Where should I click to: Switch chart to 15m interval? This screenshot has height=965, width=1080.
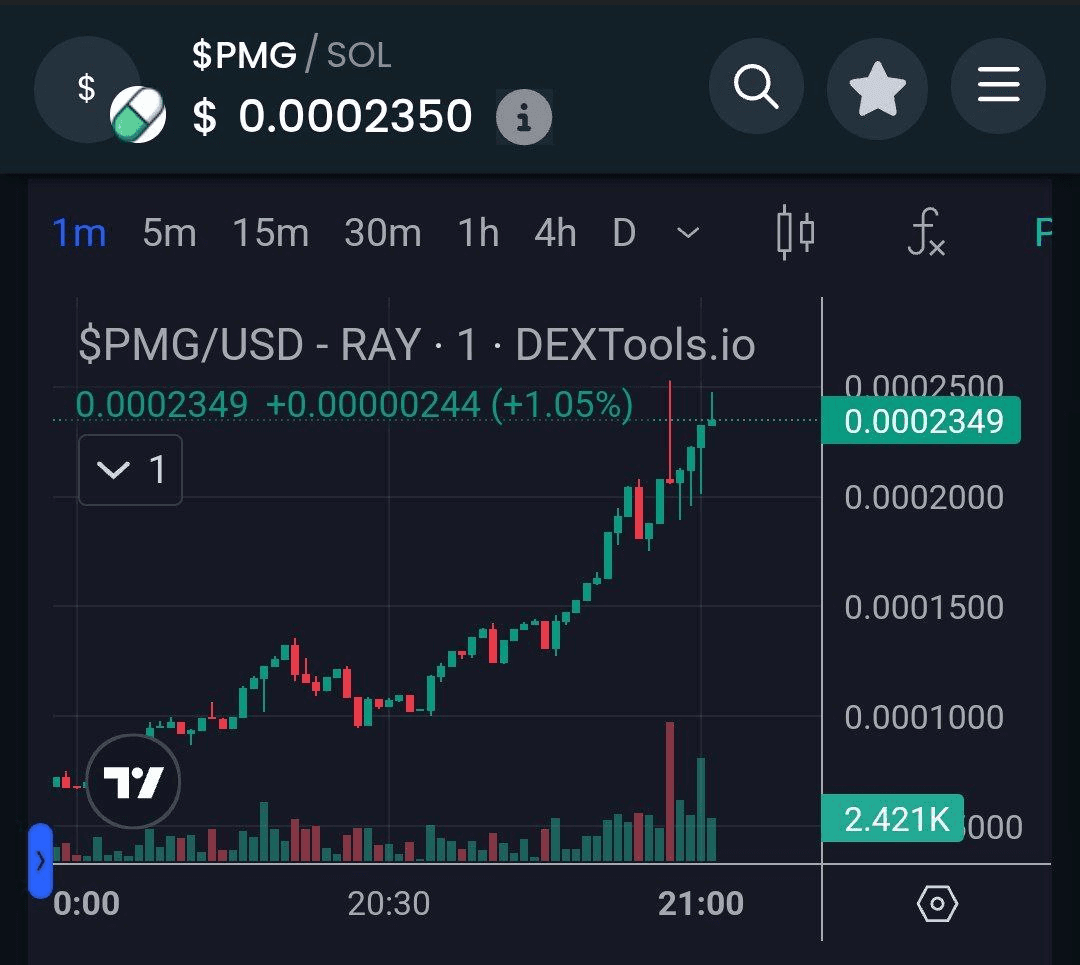[270, 233]
